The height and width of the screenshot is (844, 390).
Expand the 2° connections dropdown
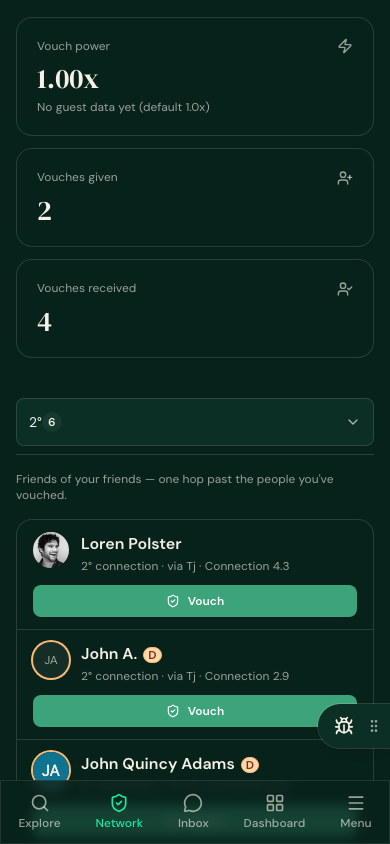195,422
